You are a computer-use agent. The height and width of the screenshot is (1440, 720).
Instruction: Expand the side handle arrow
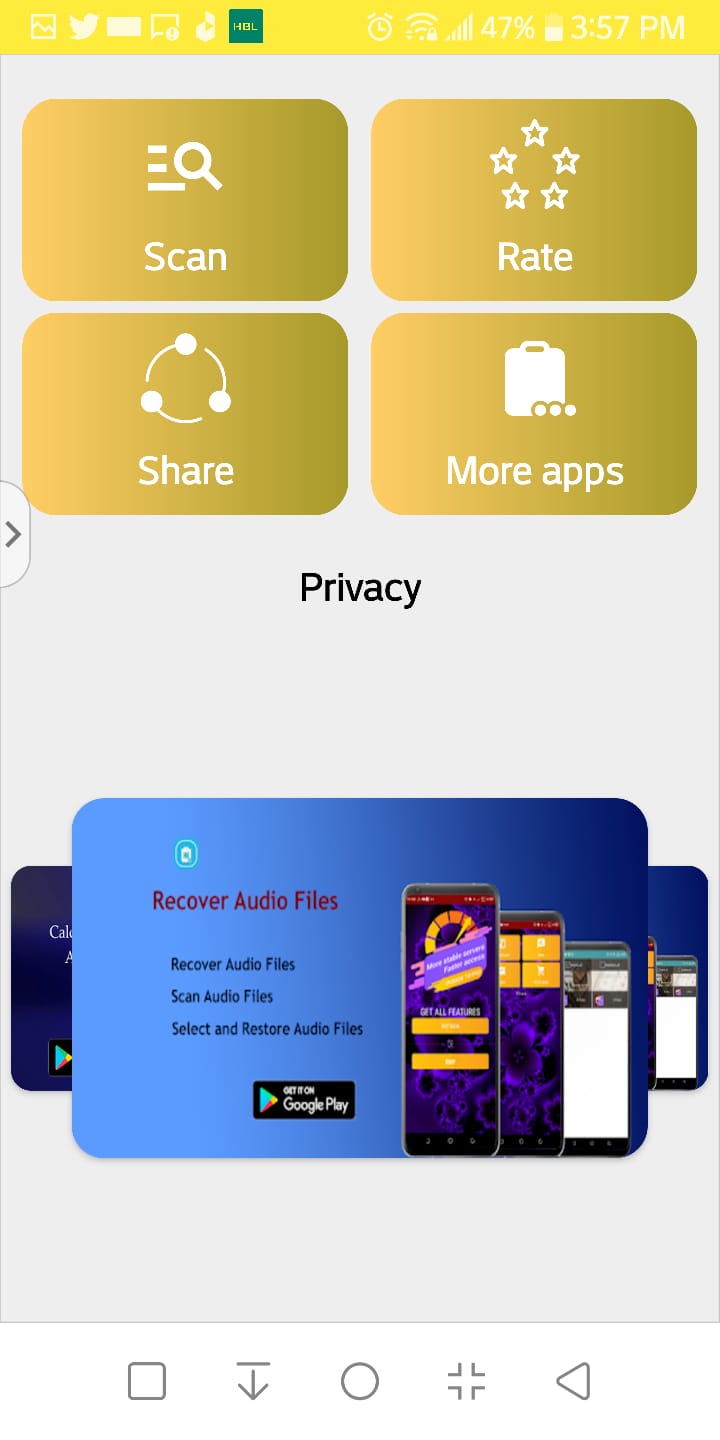(x=13, y=534)
